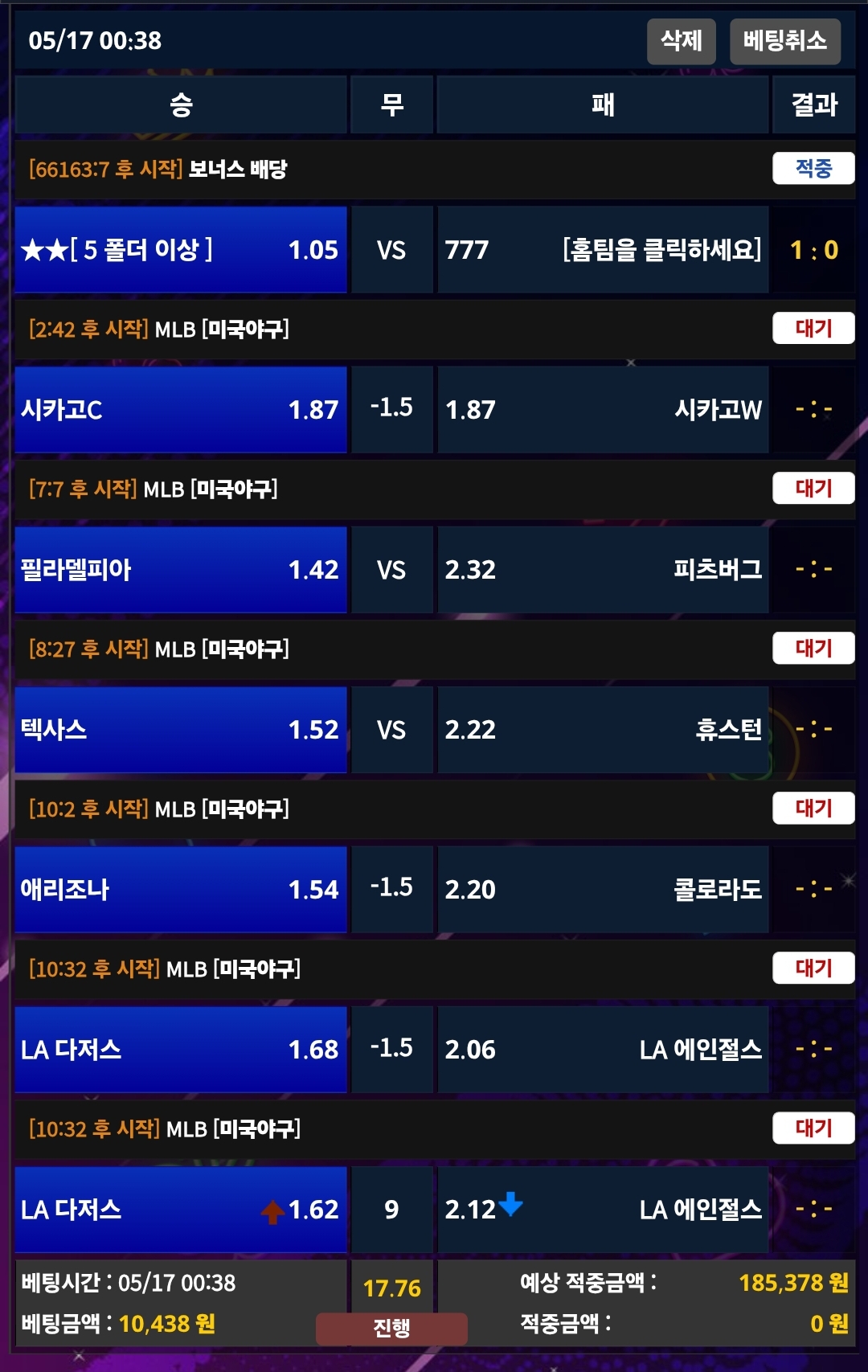Tap the 삭제 button to delete this slip
This screenshot has height=1372, width=868.
click(x=681, y=41)
